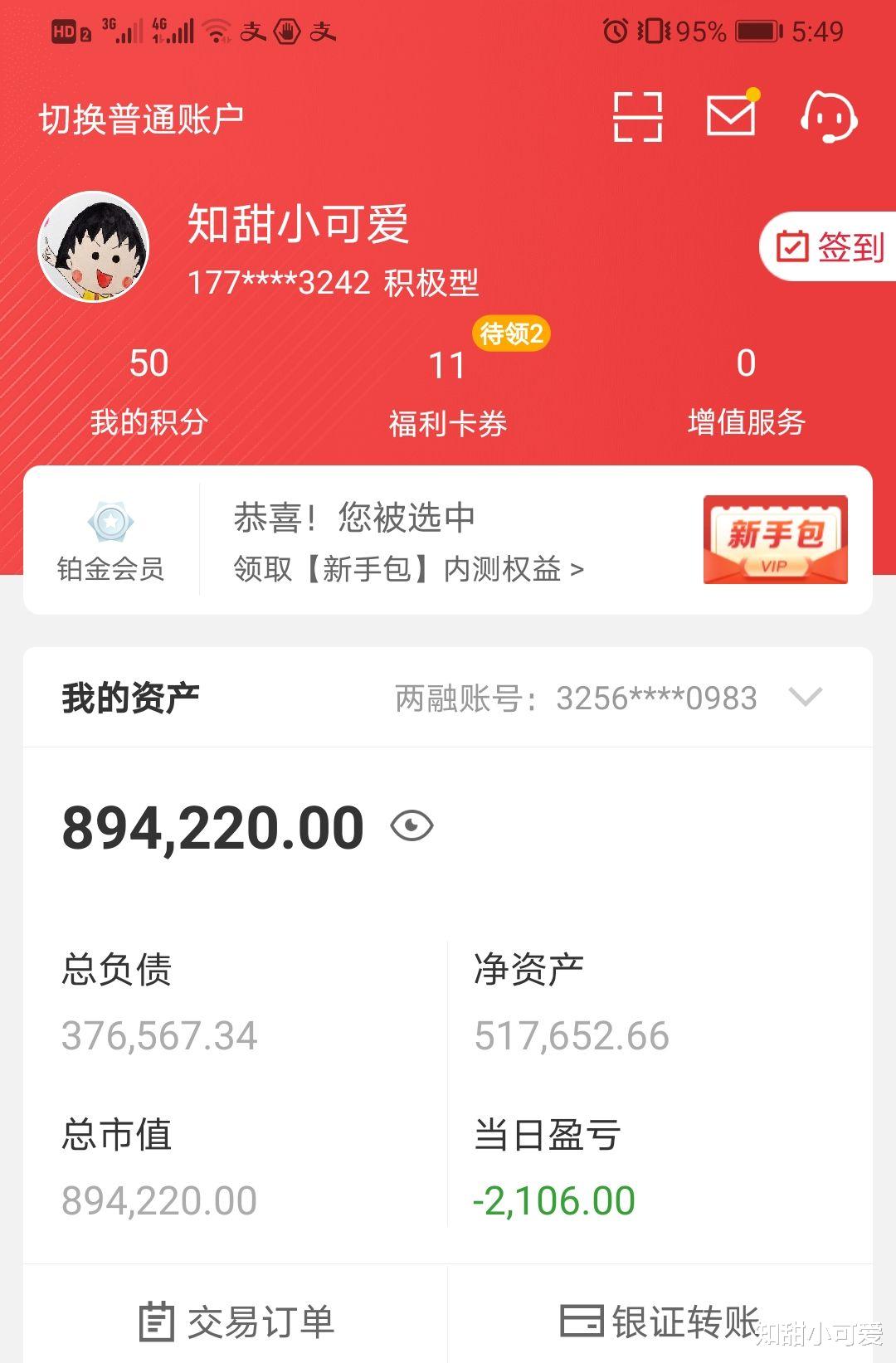Toggle asset visibility with the eye icon
The image size is (896, 1363).
tap(412, 825)
